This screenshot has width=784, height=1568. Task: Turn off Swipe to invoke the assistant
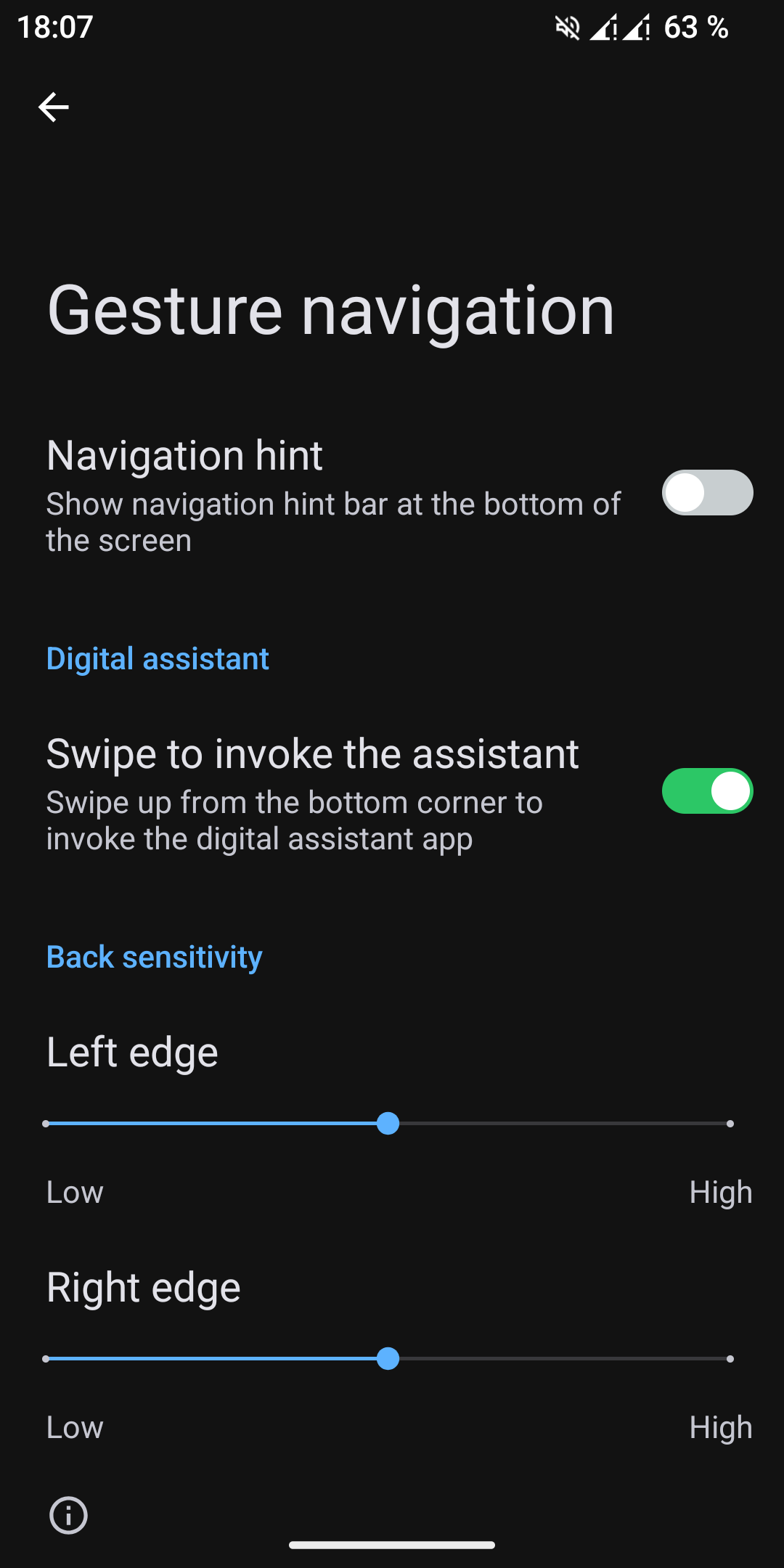tap(707, 791)
